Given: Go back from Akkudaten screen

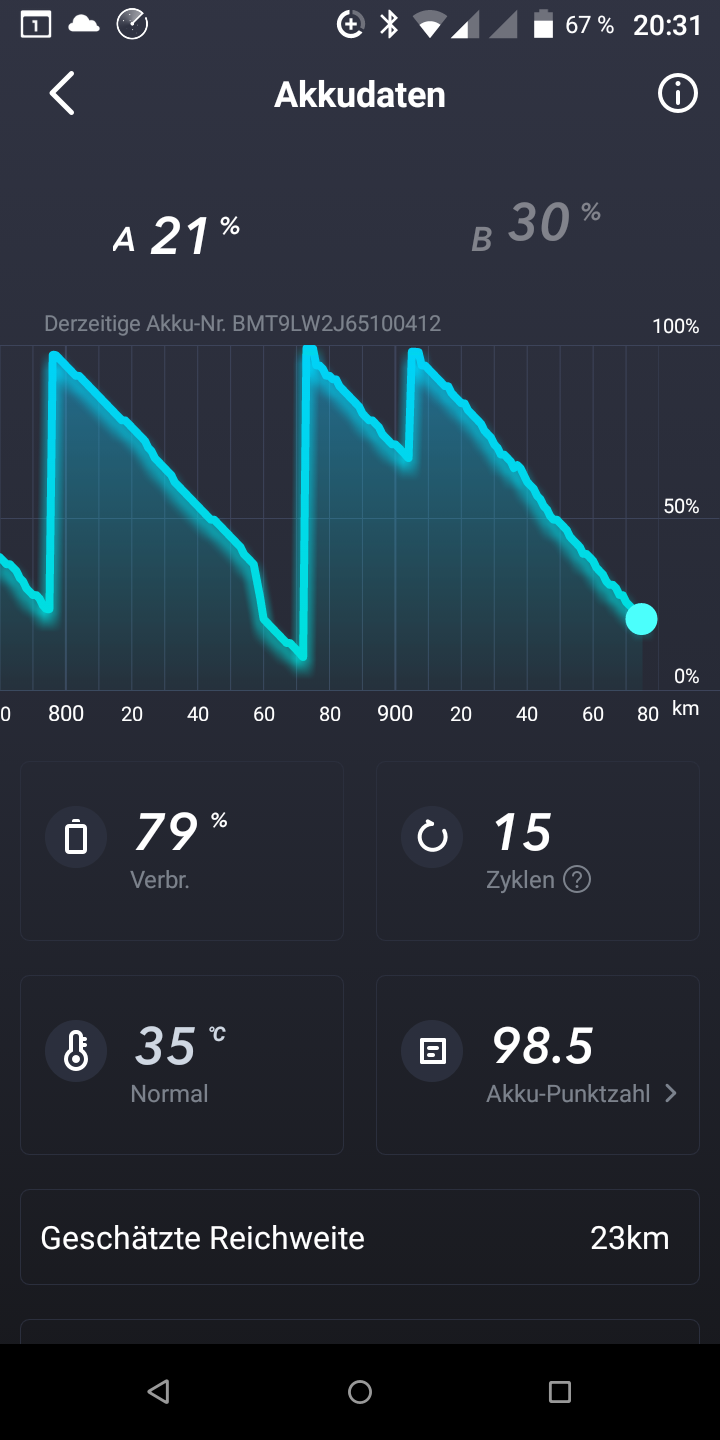Looking at the screenshot, I should coord(62,94).
